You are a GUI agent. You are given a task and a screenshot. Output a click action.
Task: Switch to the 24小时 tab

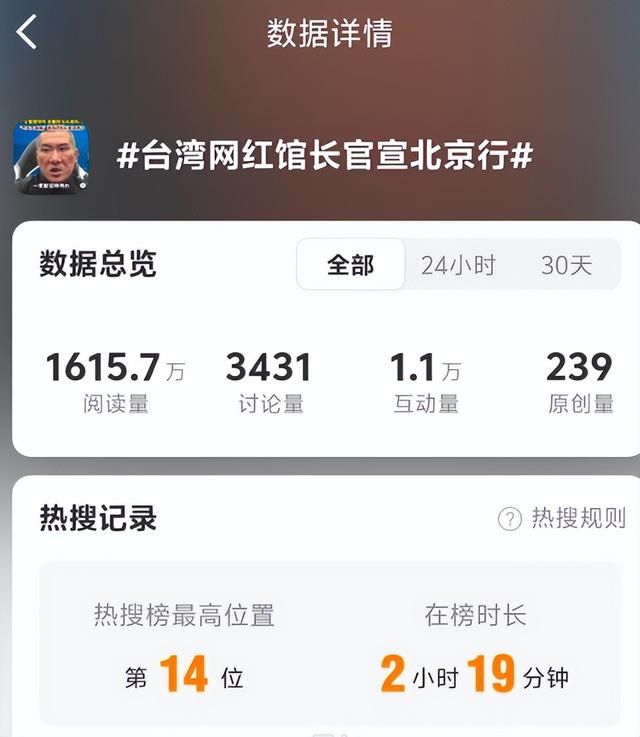click(458, 265)
